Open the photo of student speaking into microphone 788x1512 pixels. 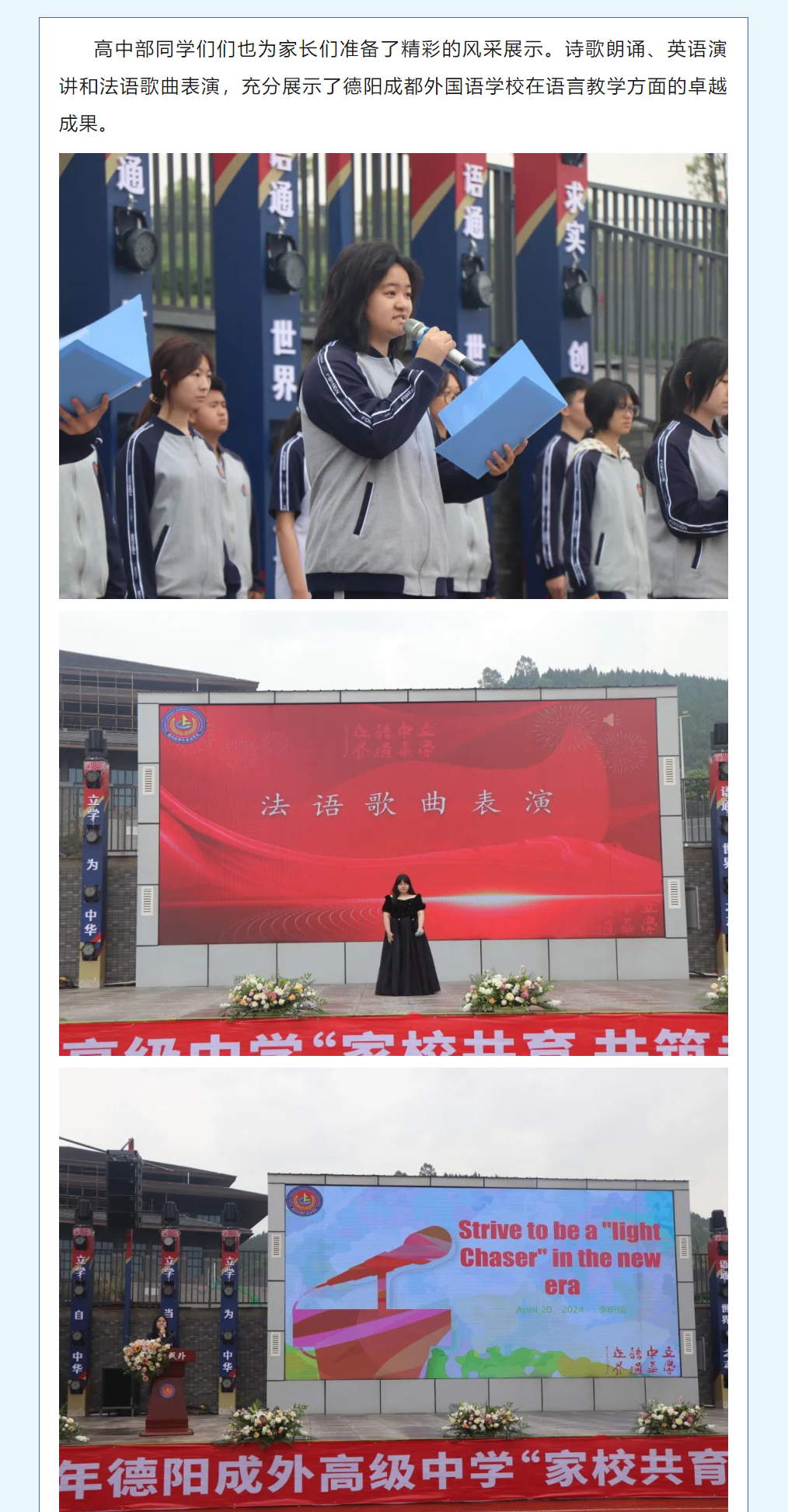pyautogui.click(x=393, y=375)
